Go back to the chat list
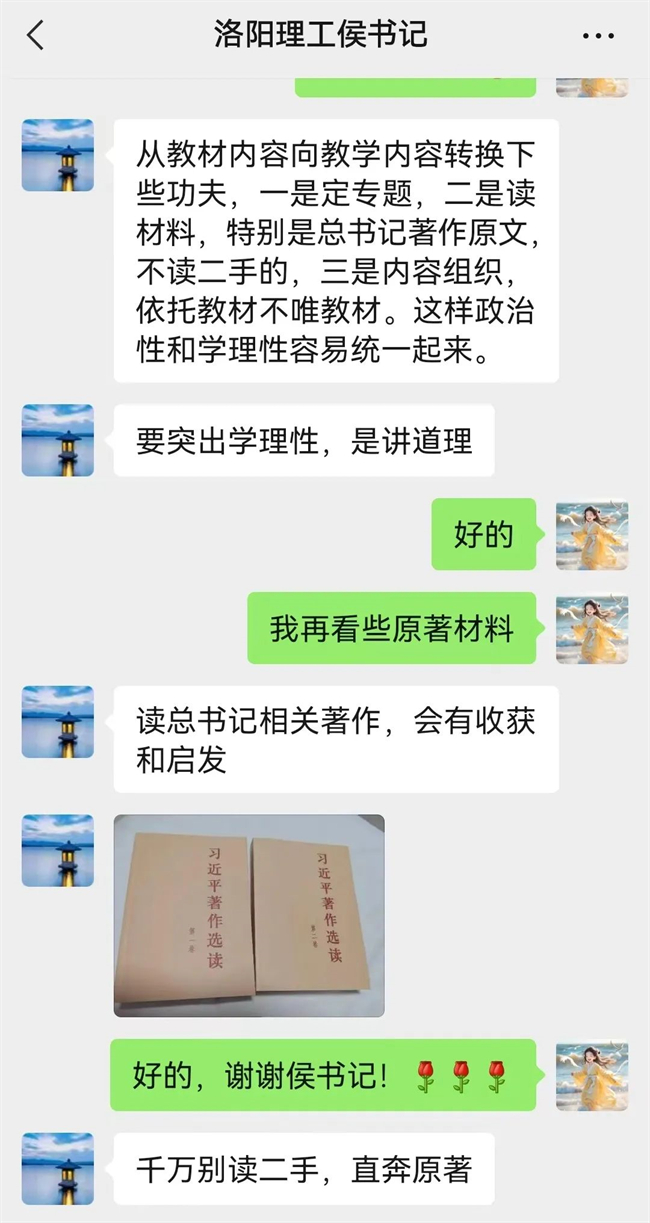The image size is (650, 1223). click(x=36, y=36)
